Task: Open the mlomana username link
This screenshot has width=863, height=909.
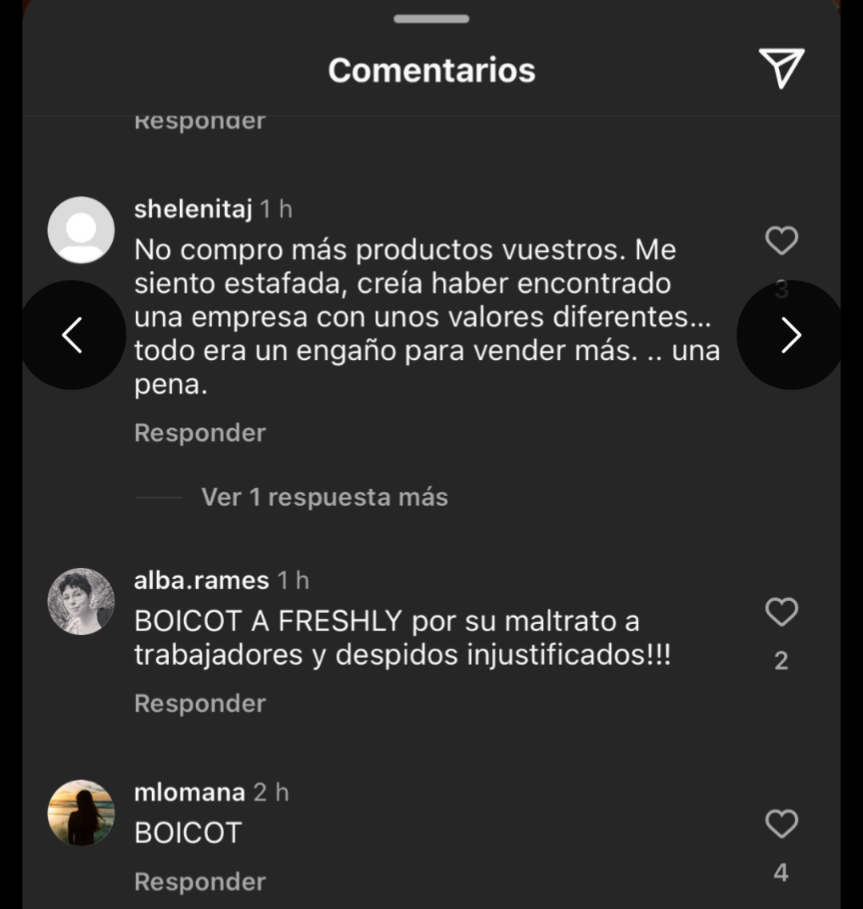Action: pyautogui.click(x=189, y=792)
